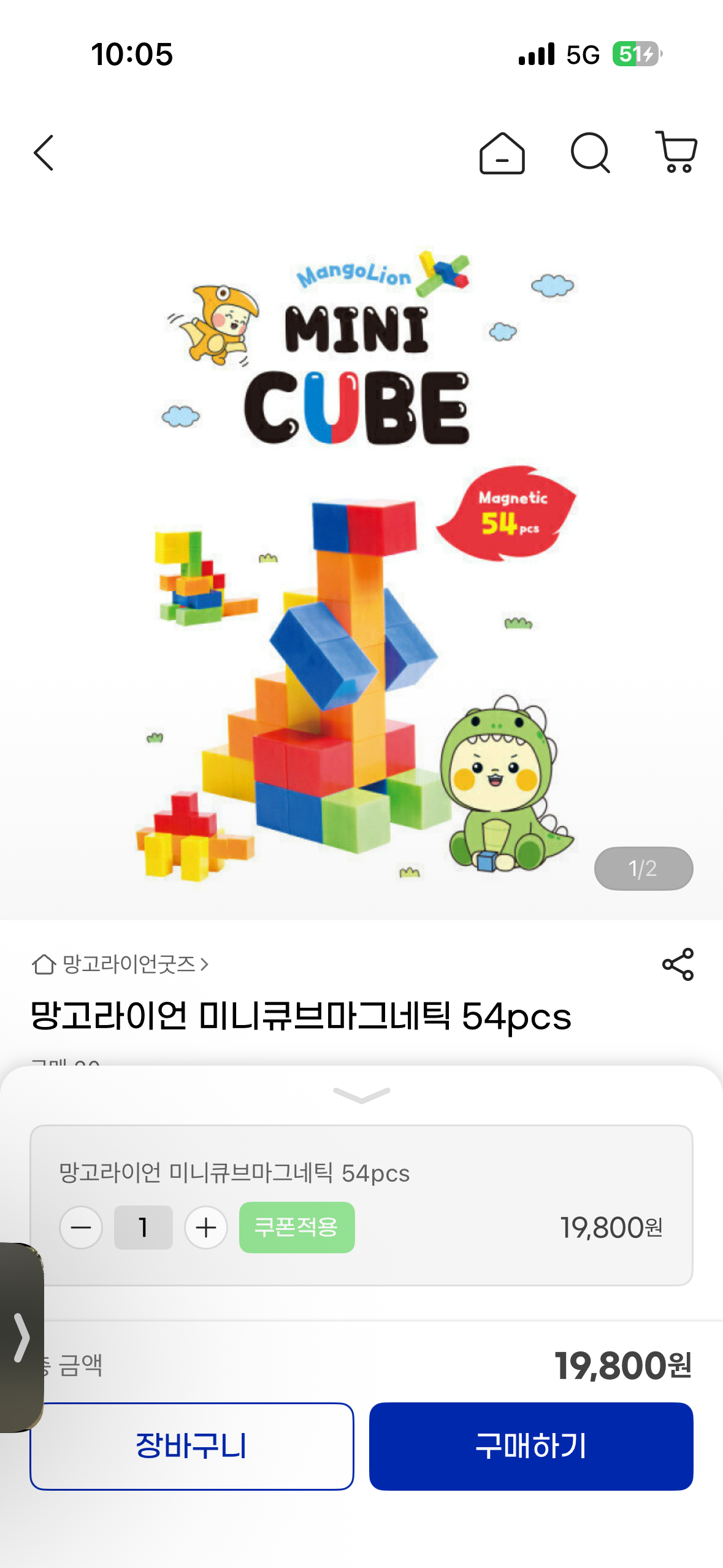The width and height of the screenshot is (723, 1568).
Task: Tap the plus icon to increase quantity
Action: 205,1227
